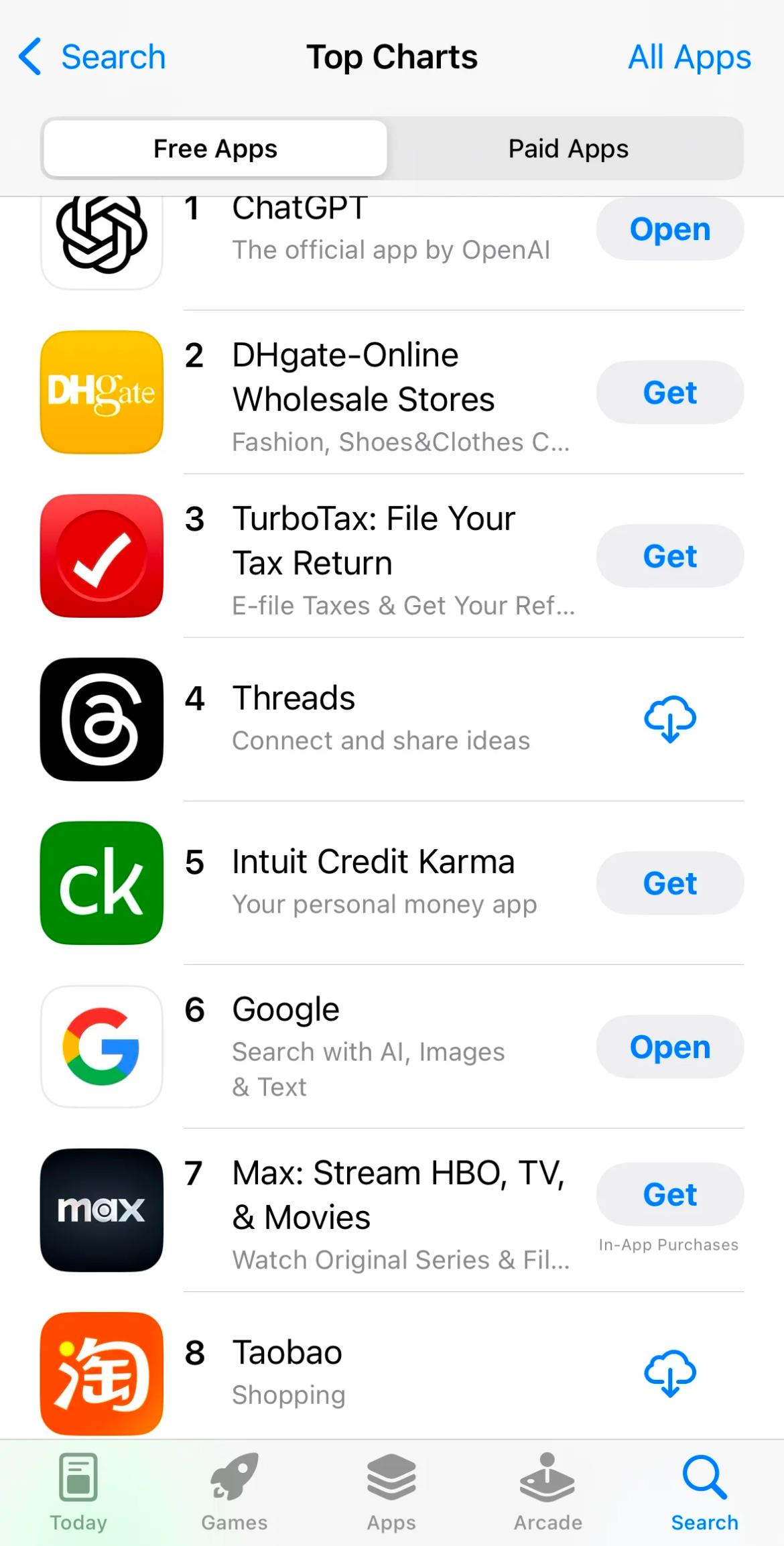The image size is (784, 1546).
Task: Get the DHgate app
Action: click(669, 393)
